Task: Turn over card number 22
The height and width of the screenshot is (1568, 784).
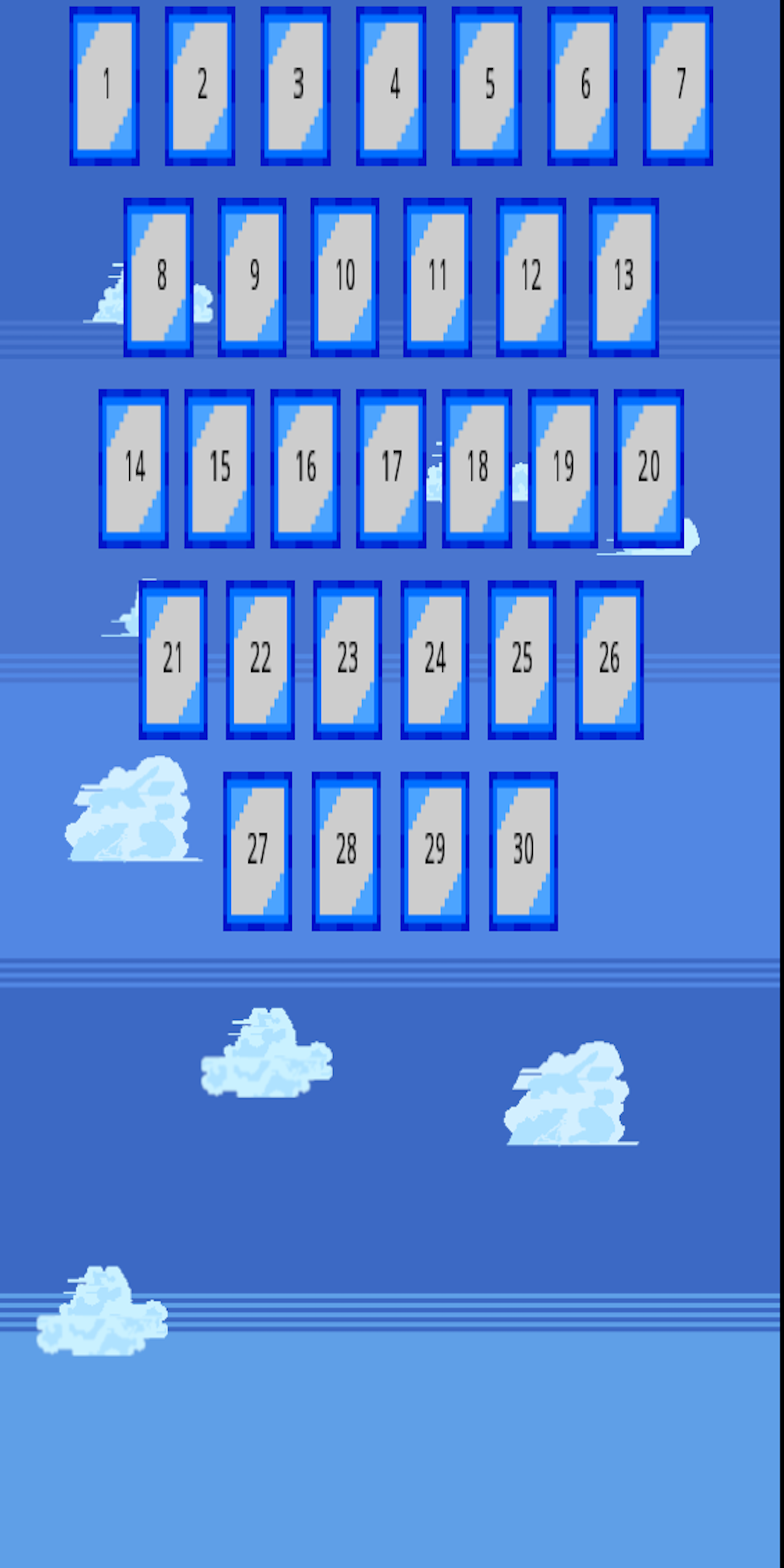Action: (260, 661)
